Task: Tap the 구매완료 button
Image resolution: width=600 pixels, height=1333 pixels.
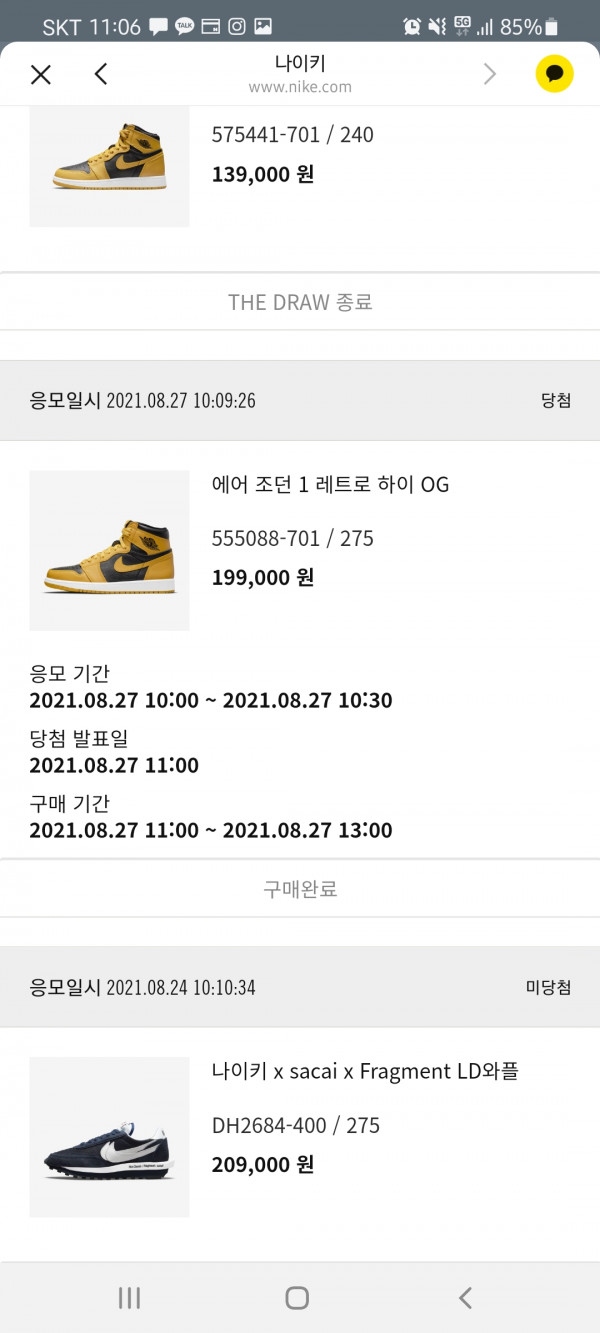Action: click(x=300, y=889)
